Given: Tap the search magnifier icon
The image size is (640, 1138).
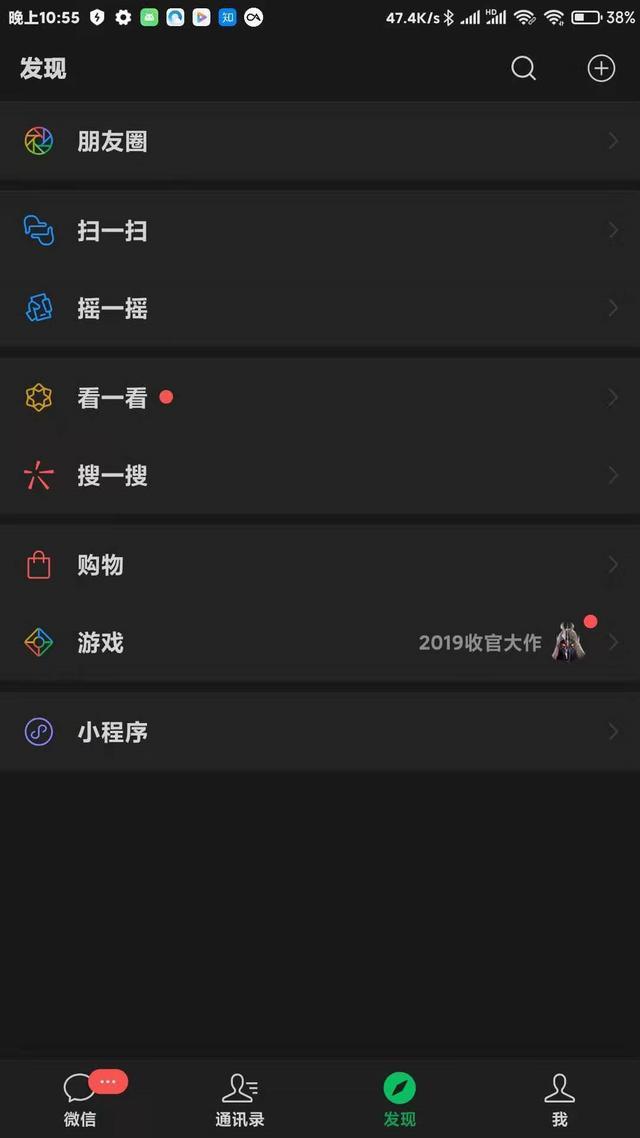Looking at the screenshot, I should [523, 68].
